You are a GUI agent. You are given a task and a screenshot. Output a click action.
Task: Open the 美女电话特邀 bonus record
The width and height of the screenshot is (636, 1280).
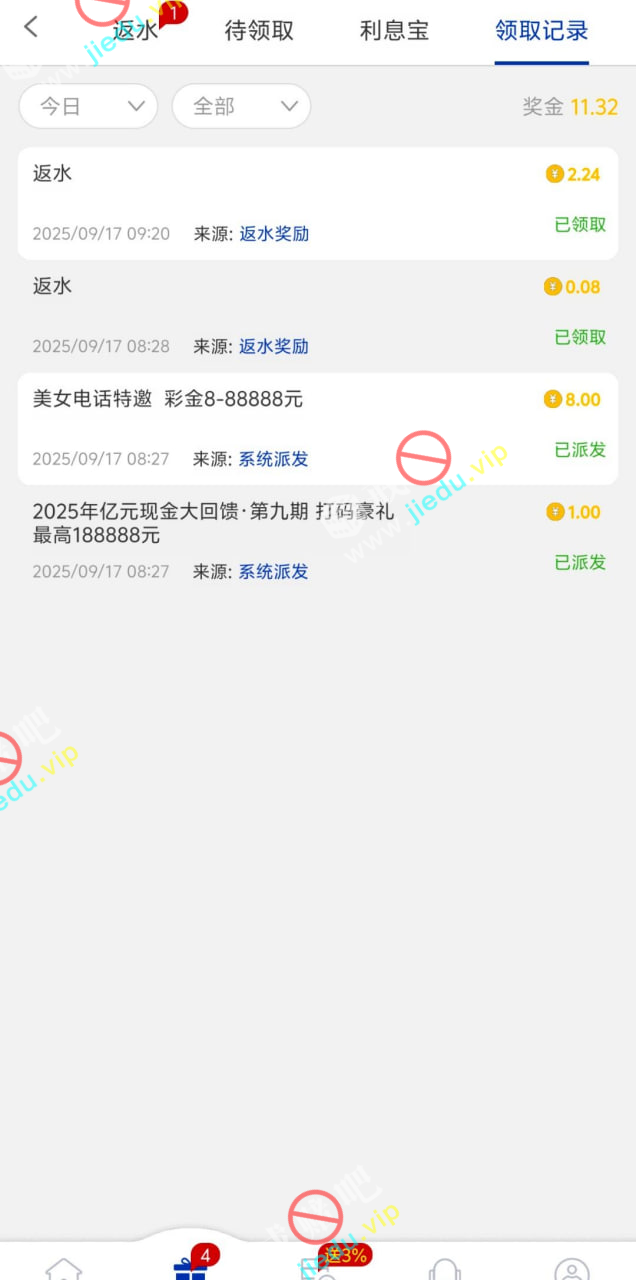coord(317,429)
